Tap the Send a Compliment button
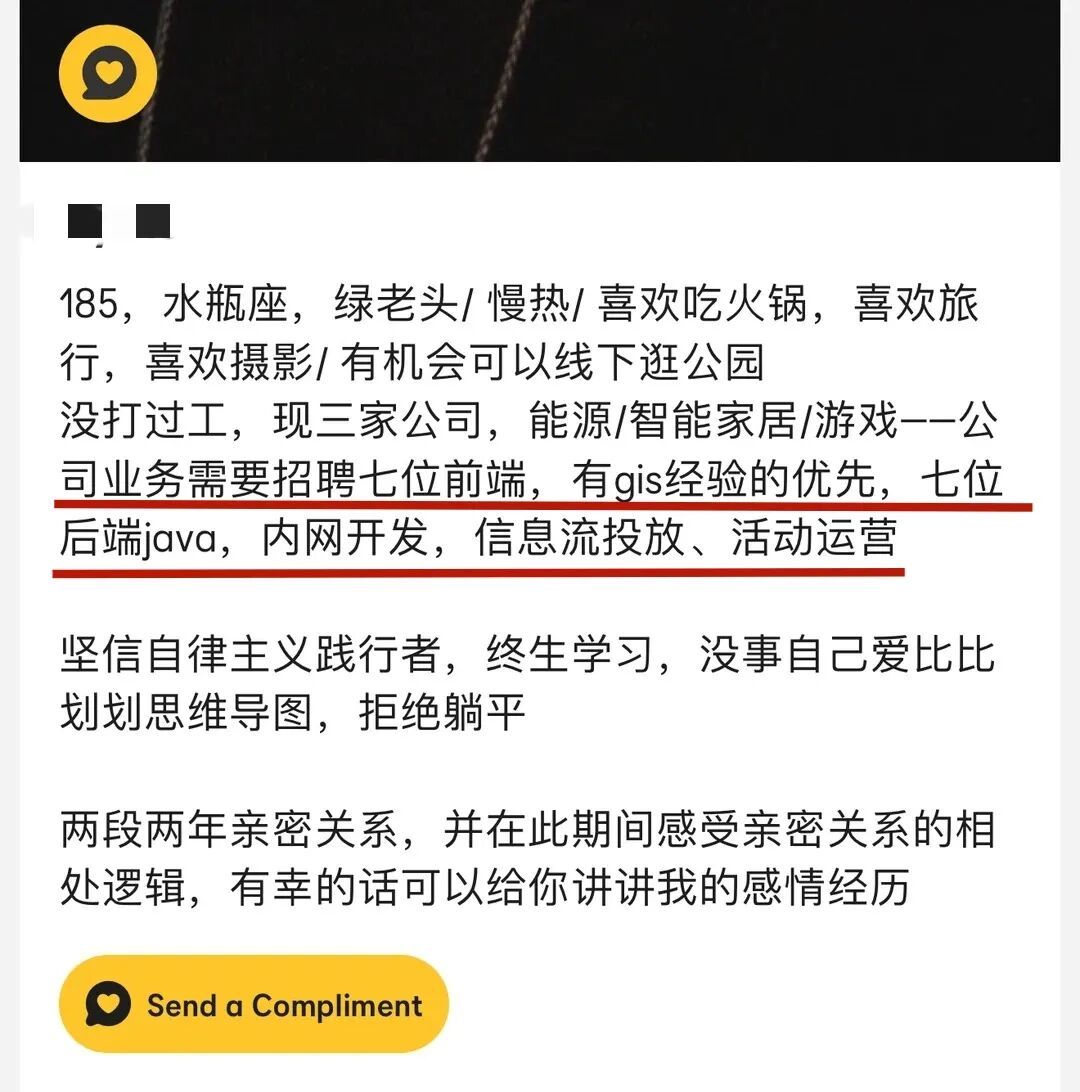 [253, 1004]
